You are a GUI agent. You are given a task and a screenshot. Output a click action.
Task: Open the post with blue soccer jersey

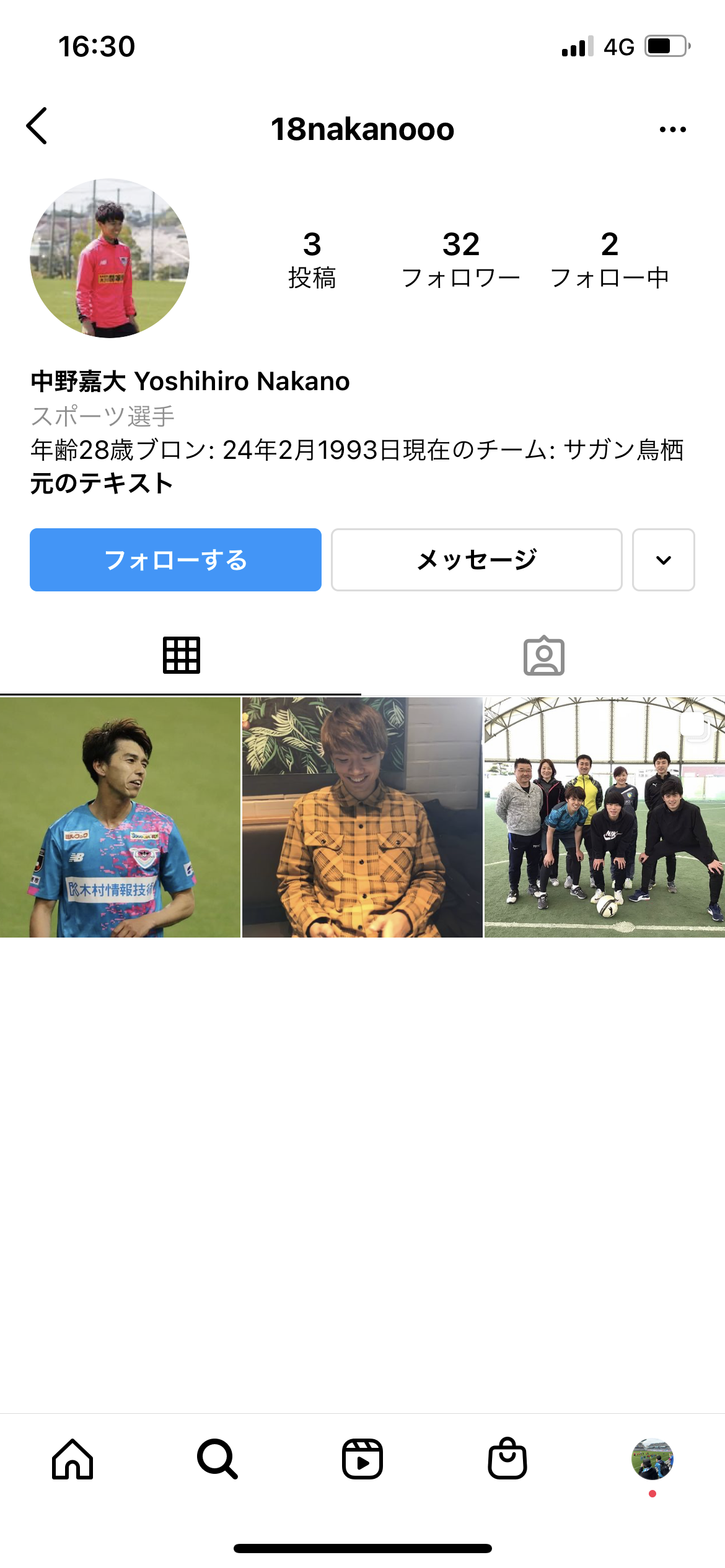(x=120, y=817)
